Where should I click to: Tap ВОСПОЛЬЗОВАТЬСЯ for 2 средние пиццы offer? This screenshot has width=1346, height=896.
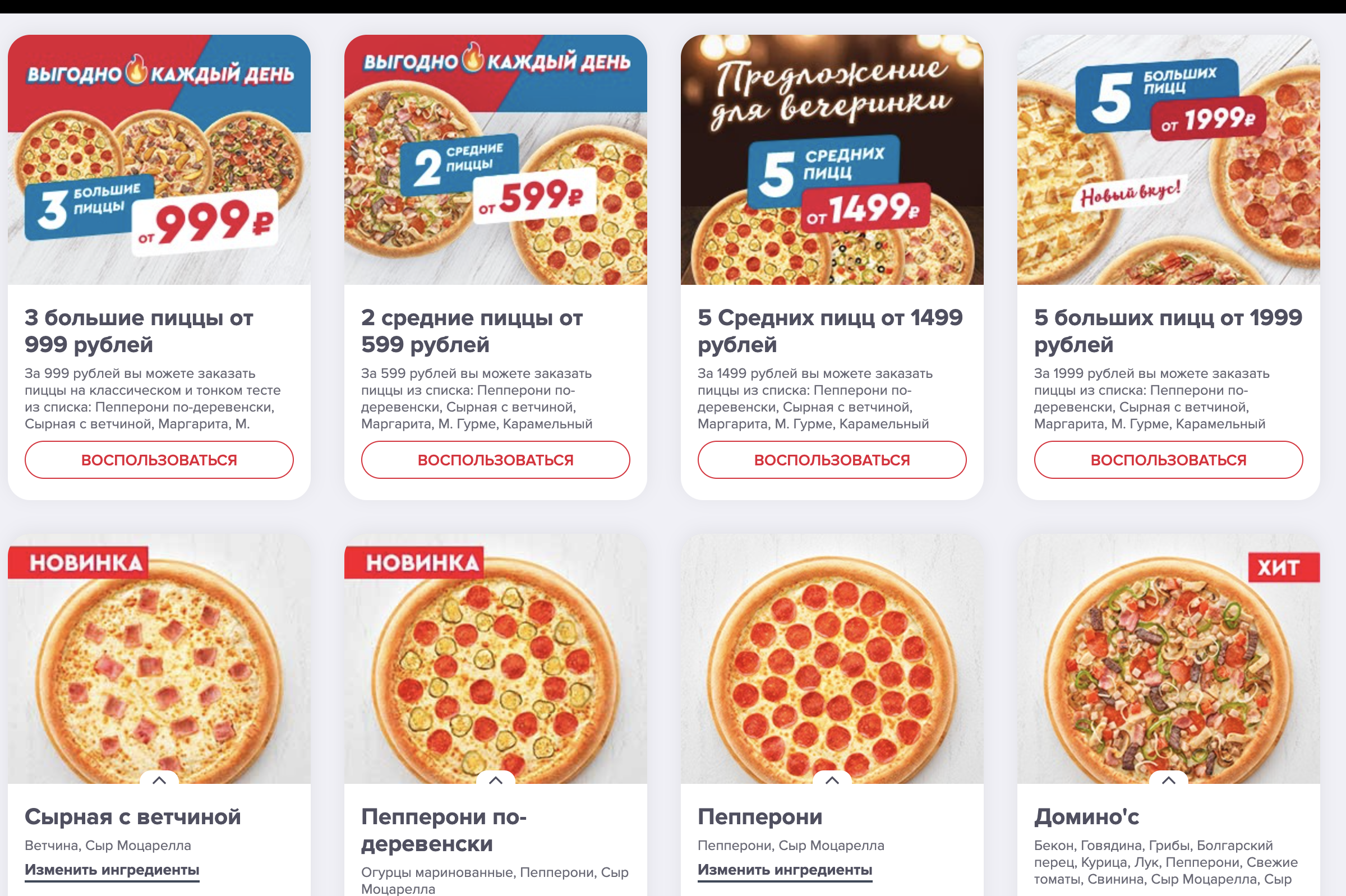tap(495, 459)
